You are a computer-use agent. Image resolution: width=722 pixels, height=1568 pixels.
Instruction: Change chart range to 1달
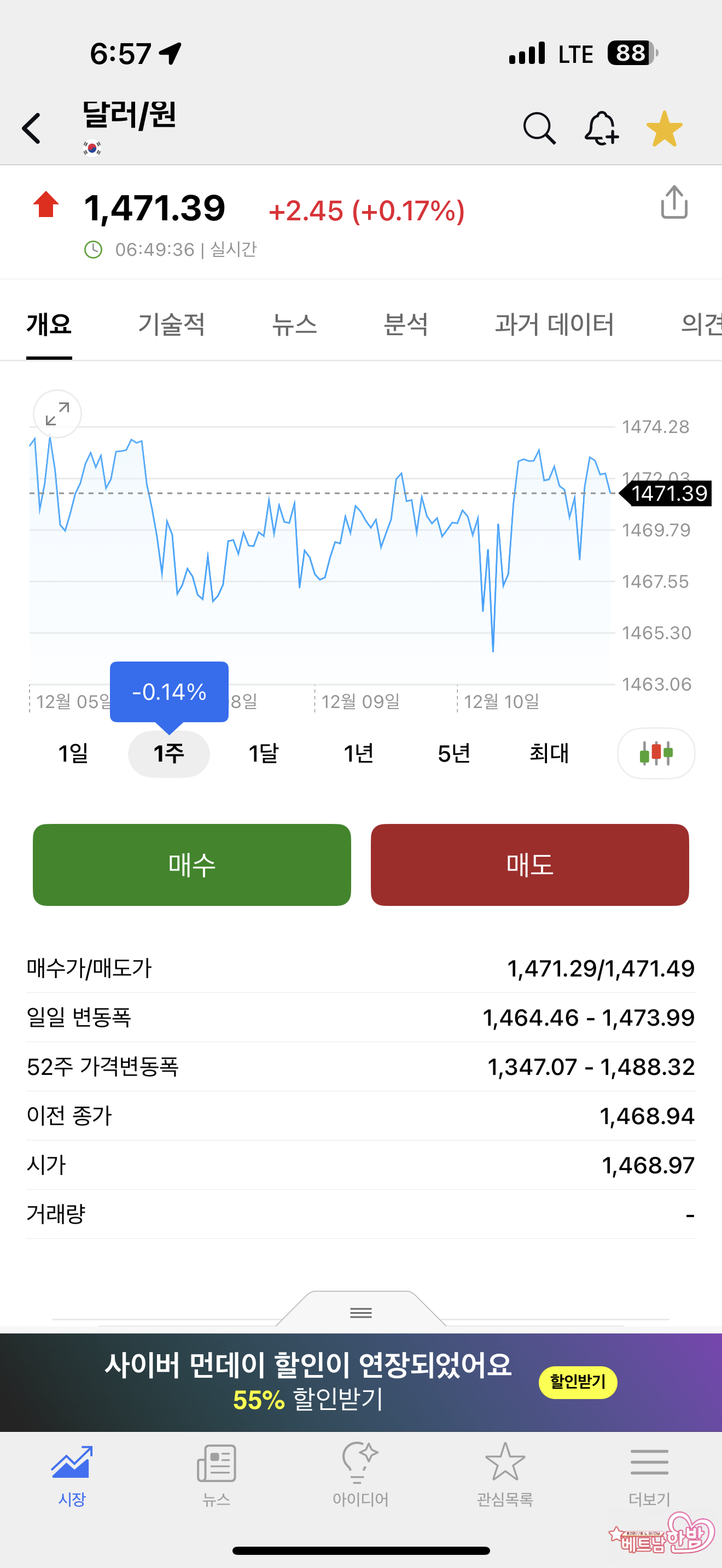(264, 753)
